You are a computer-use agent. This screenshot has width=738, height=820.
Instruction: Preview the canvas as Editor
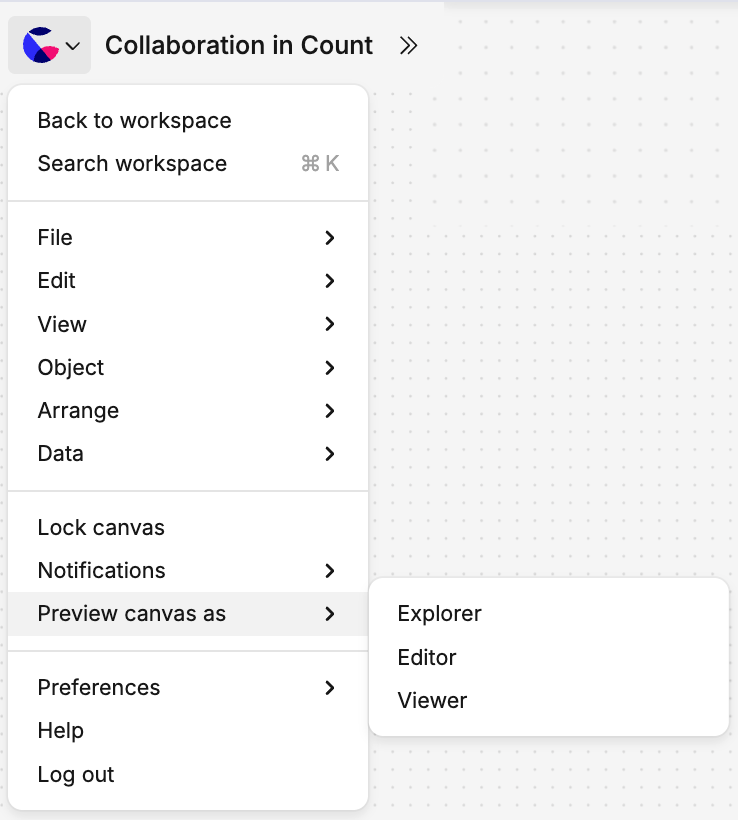tap(427, 657)
